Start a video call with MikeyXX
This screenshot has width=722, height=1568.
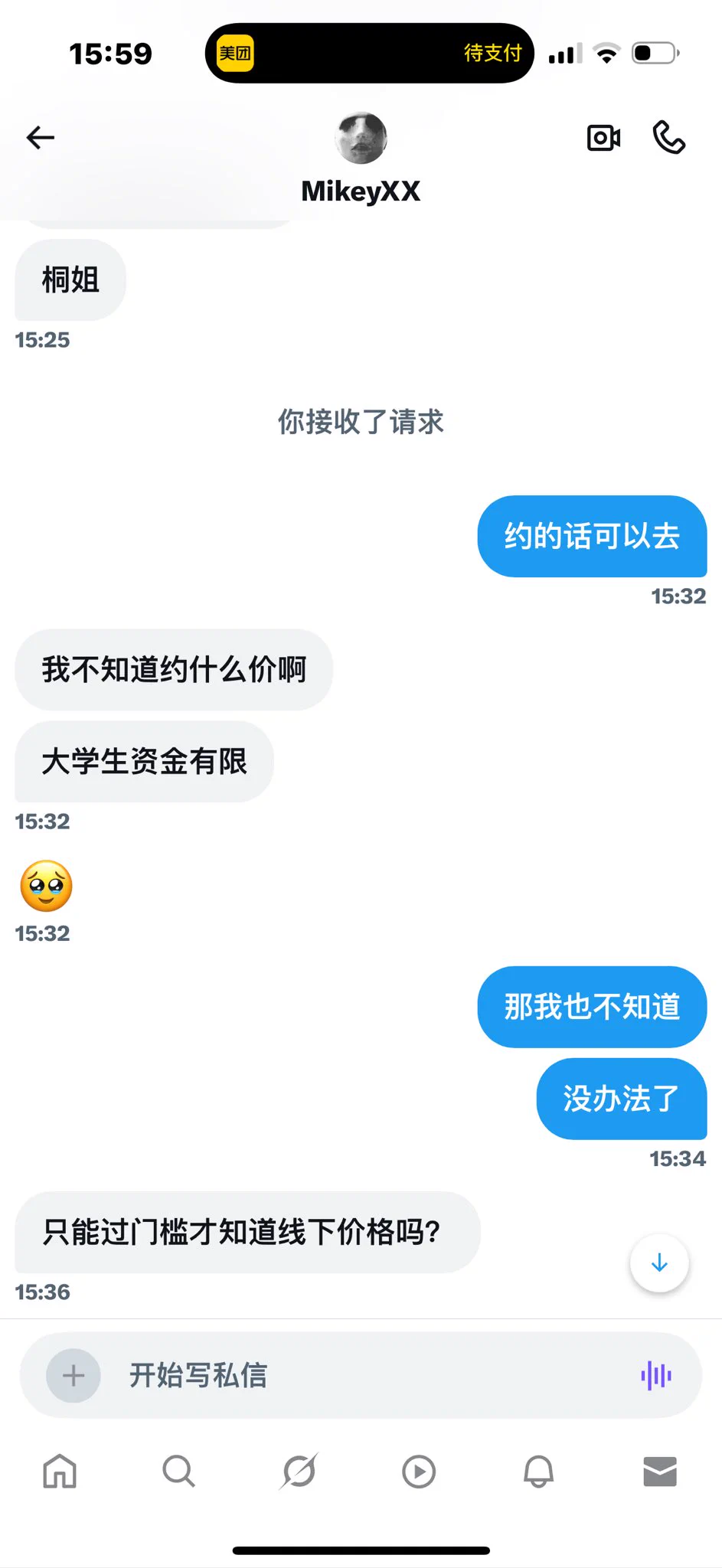603,138
